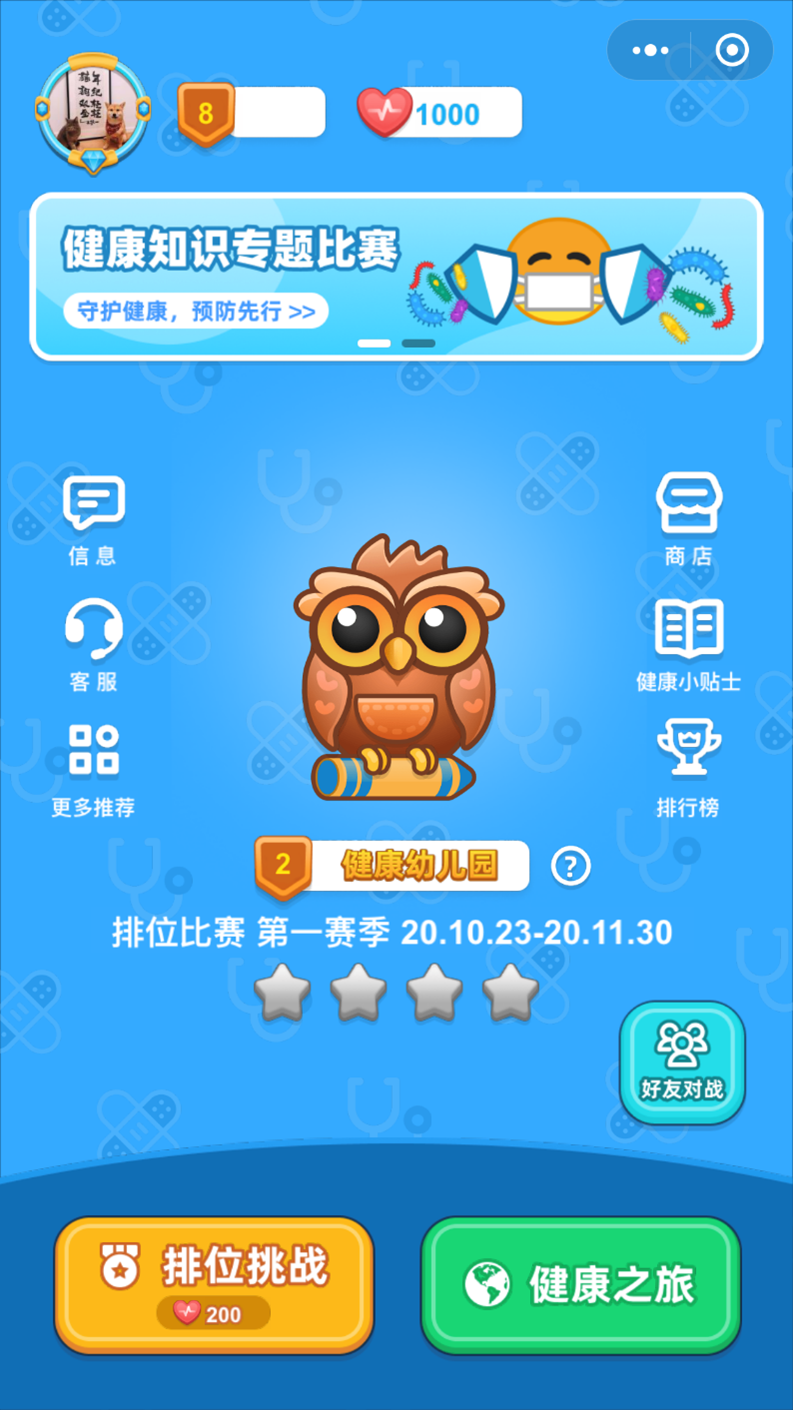793x1410 pixels.
Task: View the 排行榜 leaderboard
Action: (689, 770)
